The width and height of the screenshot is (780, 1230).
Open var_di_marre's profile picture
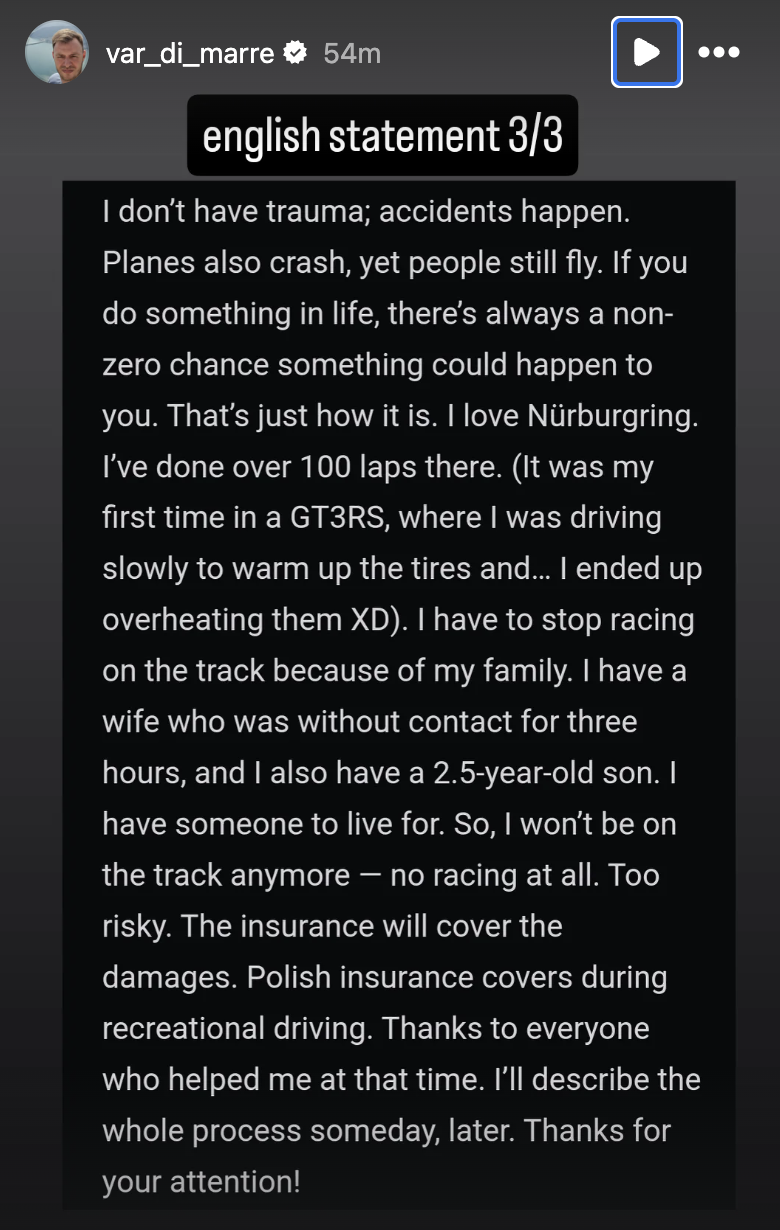point(57,53)
